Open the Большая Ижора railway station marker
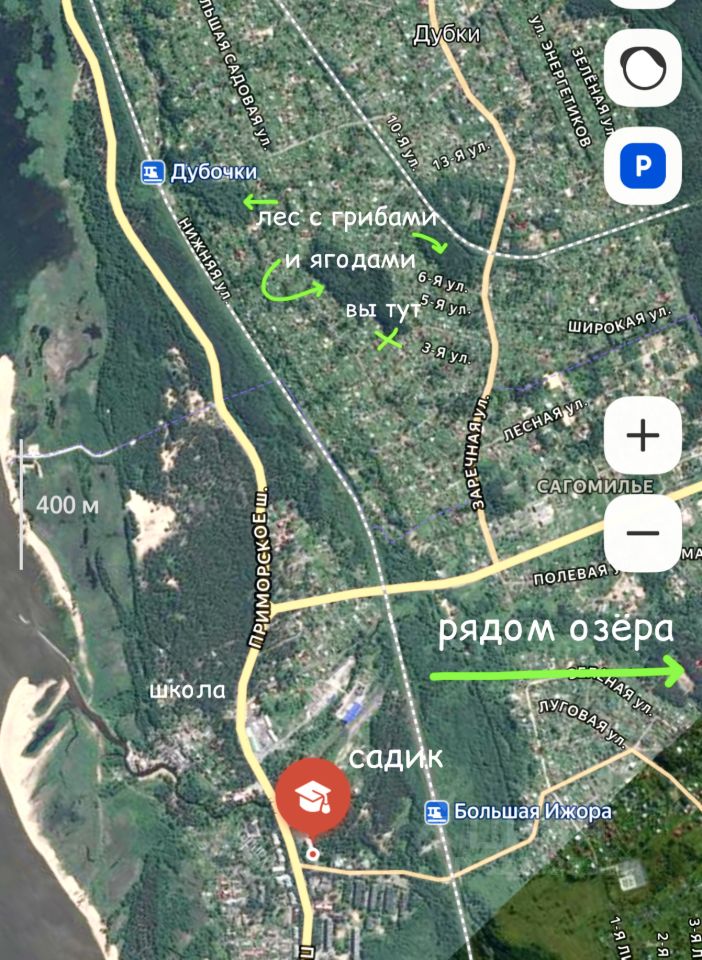The image size is (702, 960). click(435, 811)
